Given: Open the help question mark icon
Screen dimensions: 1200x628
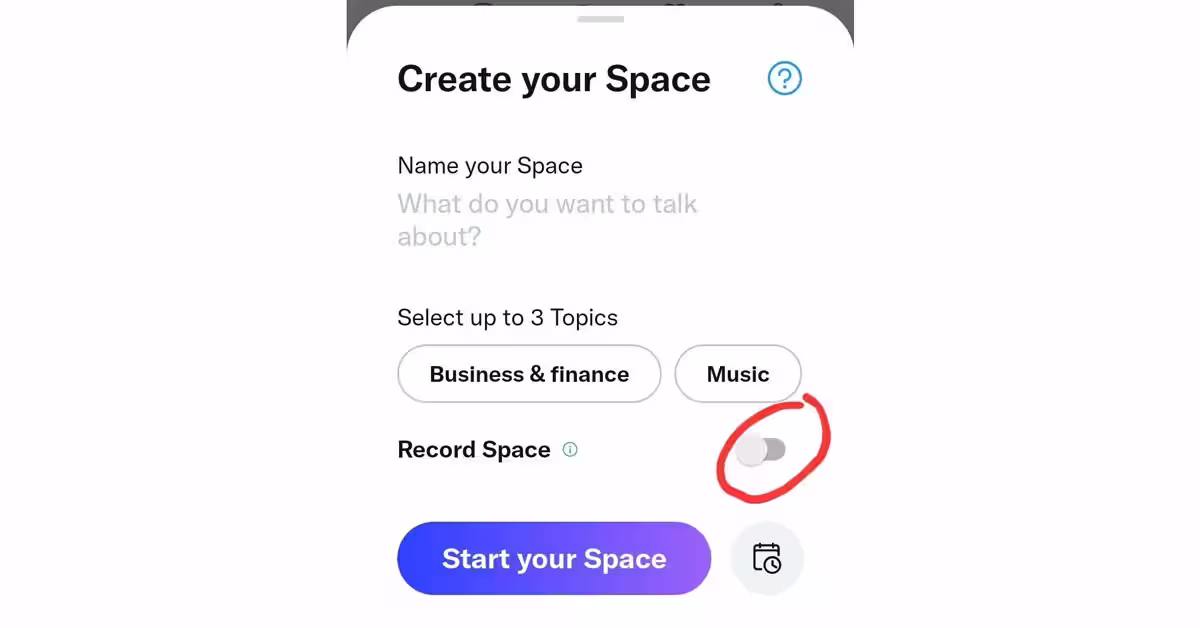Looking at the screenshot, I should 785,78.
